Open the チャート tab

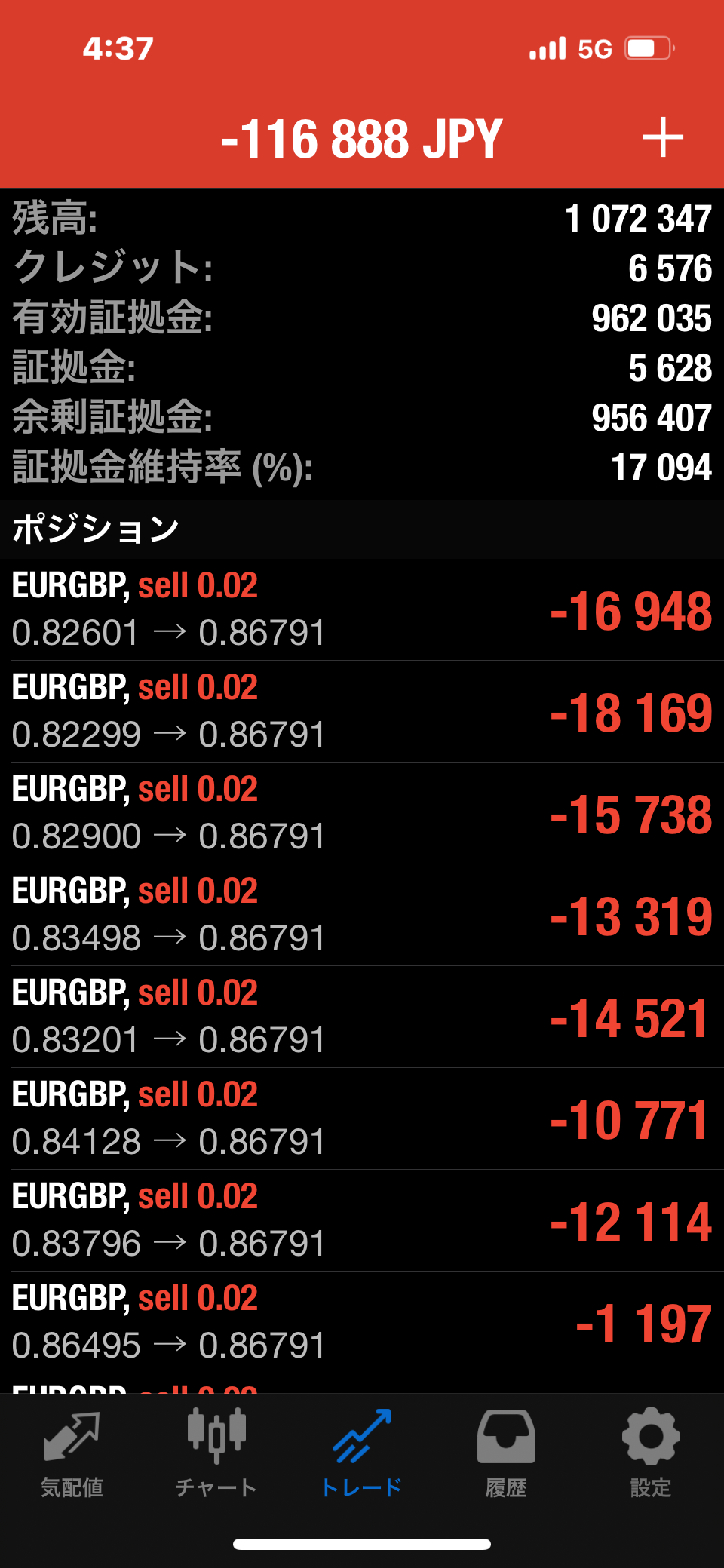coord(216,1453)
